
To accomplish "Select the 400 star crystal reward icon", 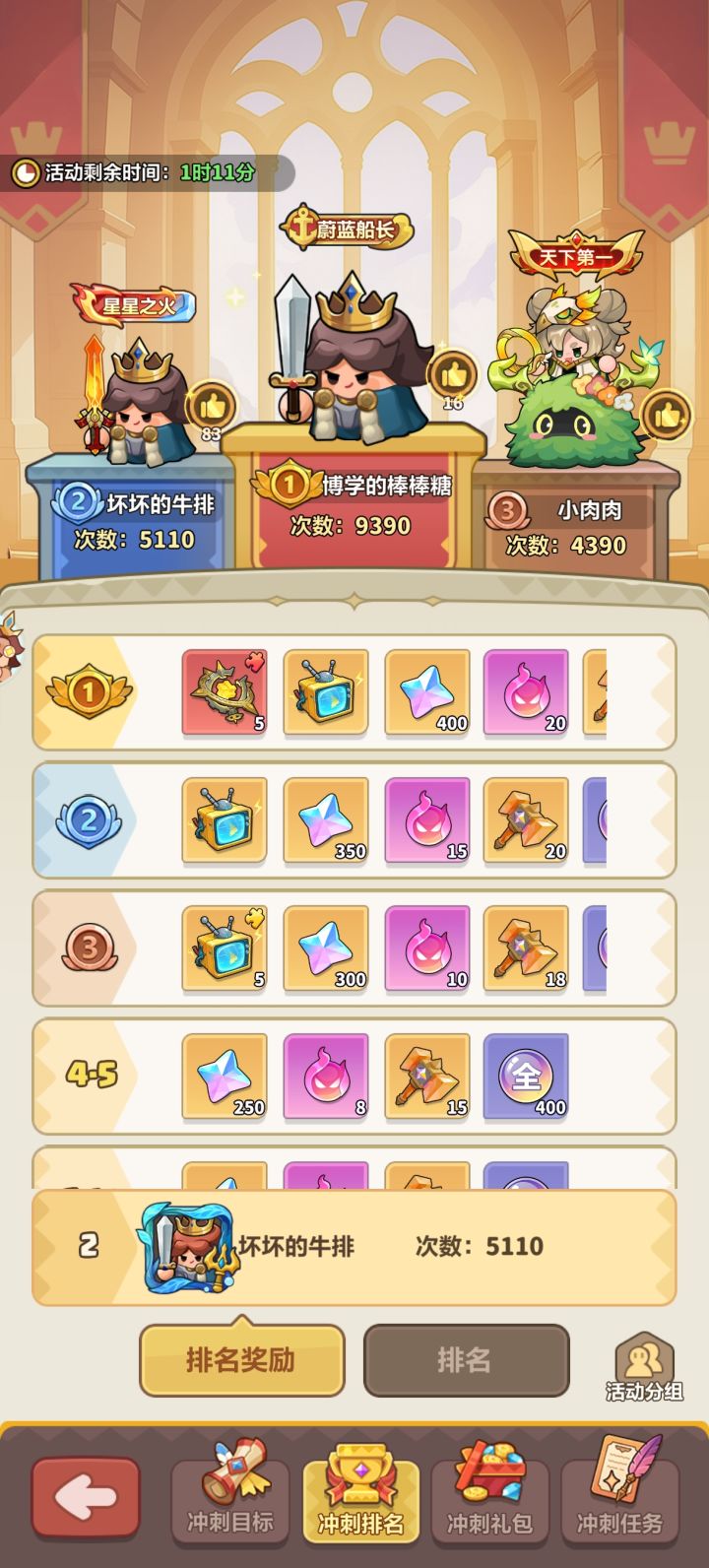I will [x=427, y=689].
